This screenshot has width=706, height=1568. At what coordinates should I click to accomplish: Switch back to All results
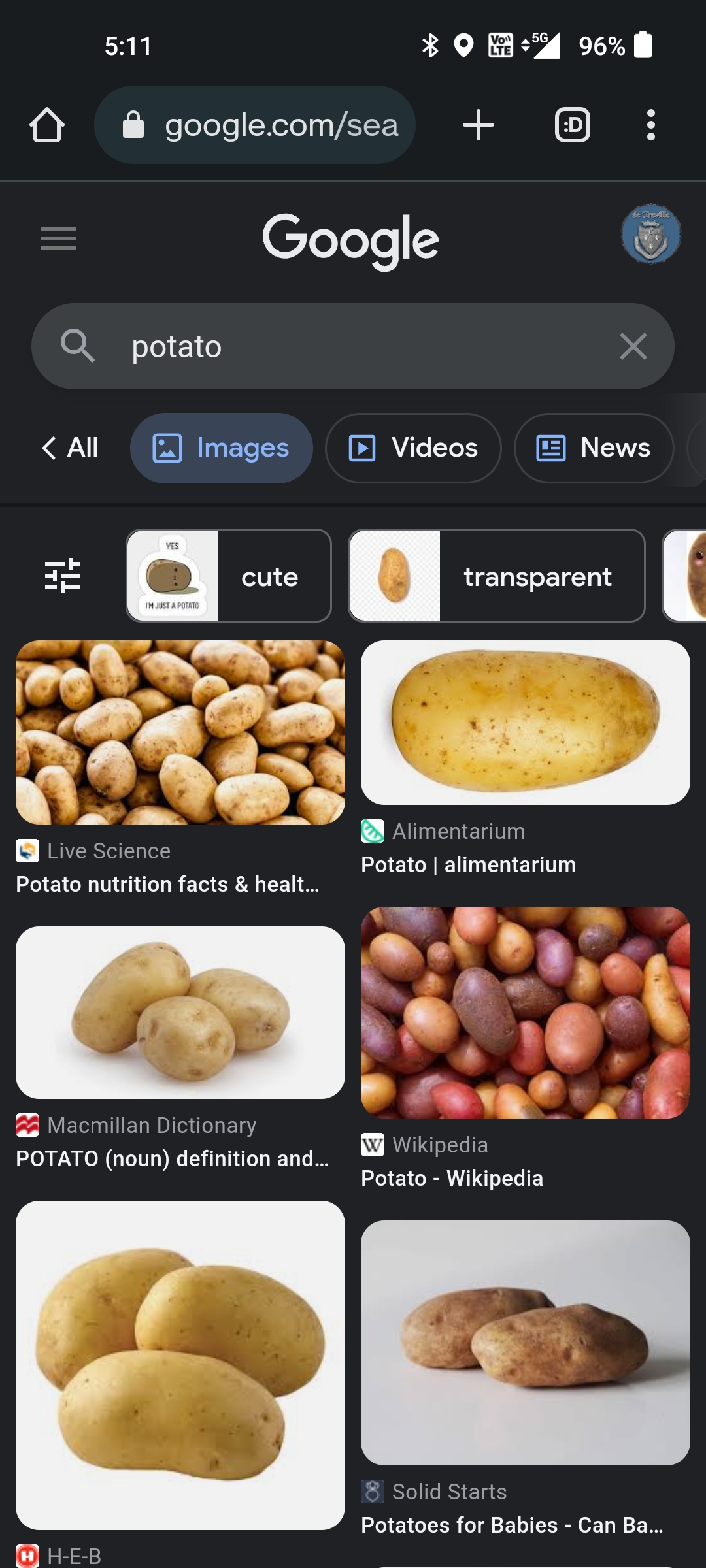coord(71,448)
